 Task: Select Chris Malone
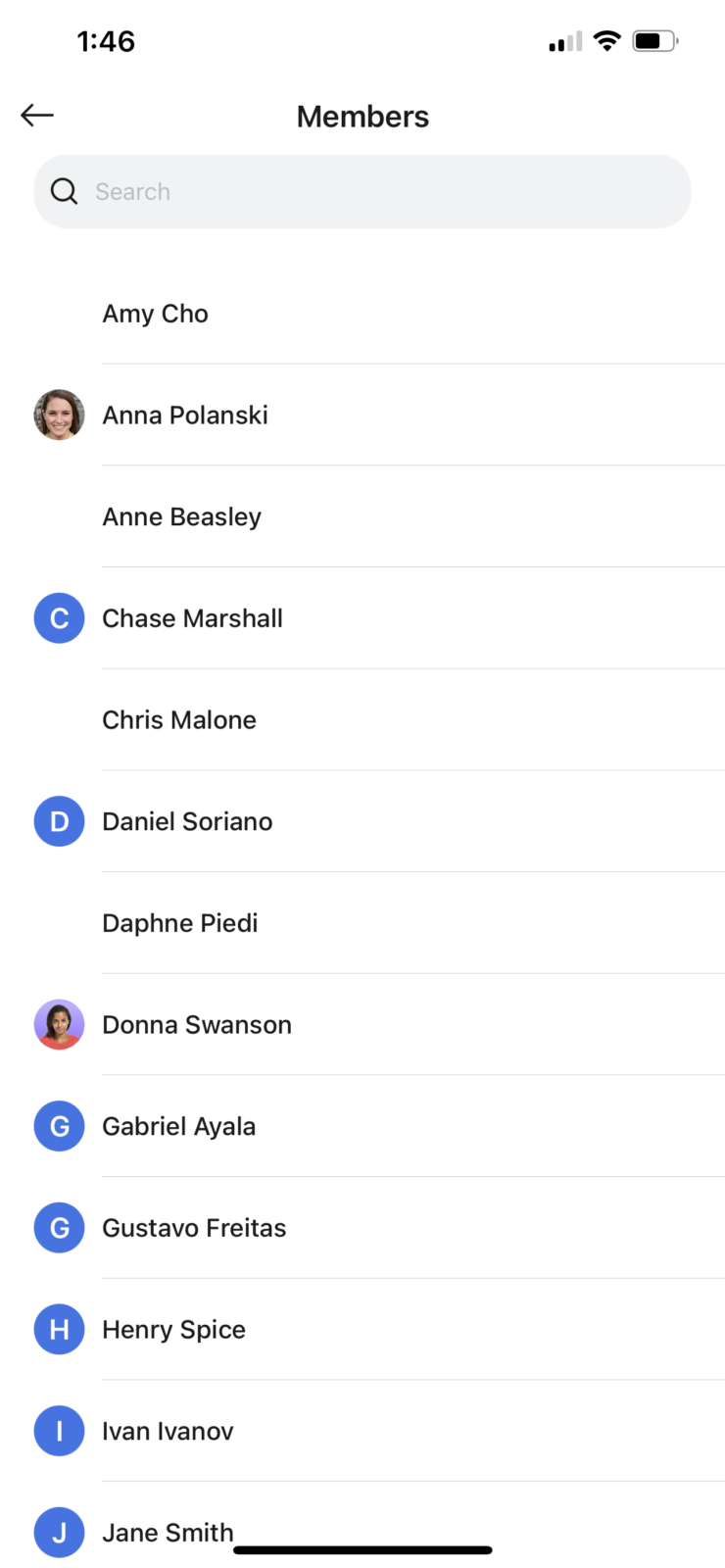(x=362, y=719)
